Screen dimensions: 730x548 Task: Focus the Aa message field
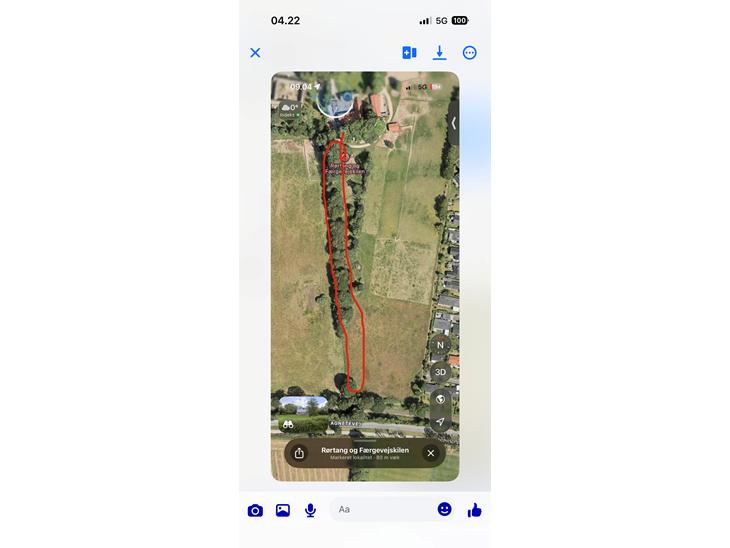(x=380, y=509)
